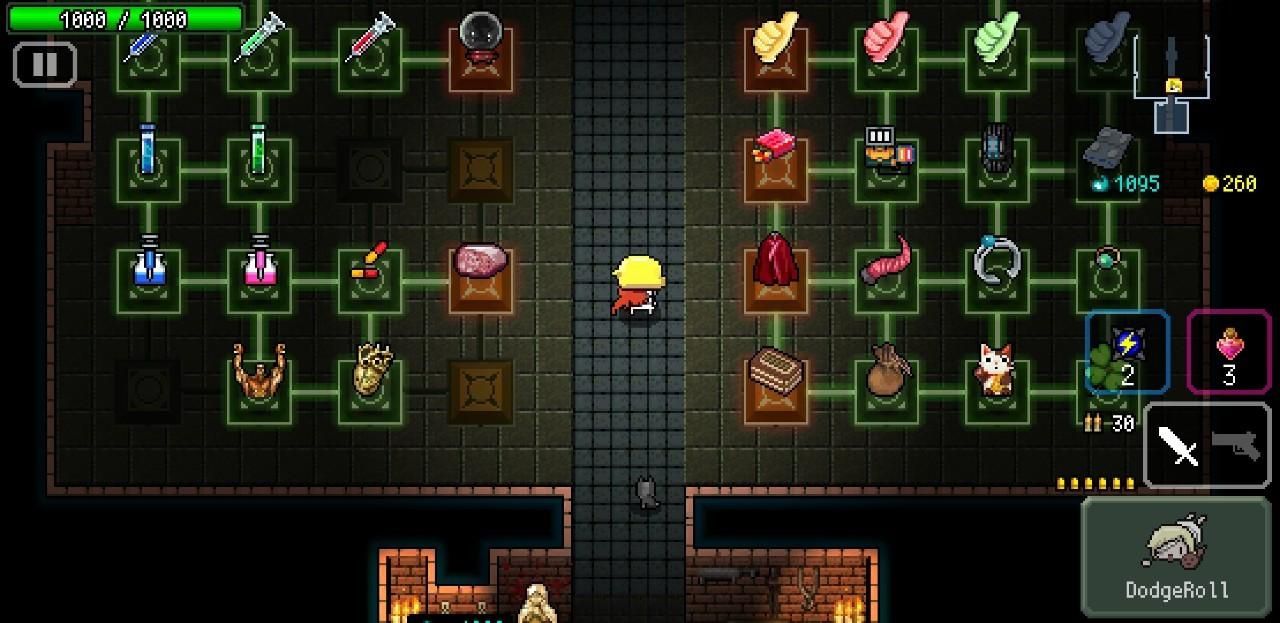
Task: Open the dungeon minimap
Action: click(1172, 85)
